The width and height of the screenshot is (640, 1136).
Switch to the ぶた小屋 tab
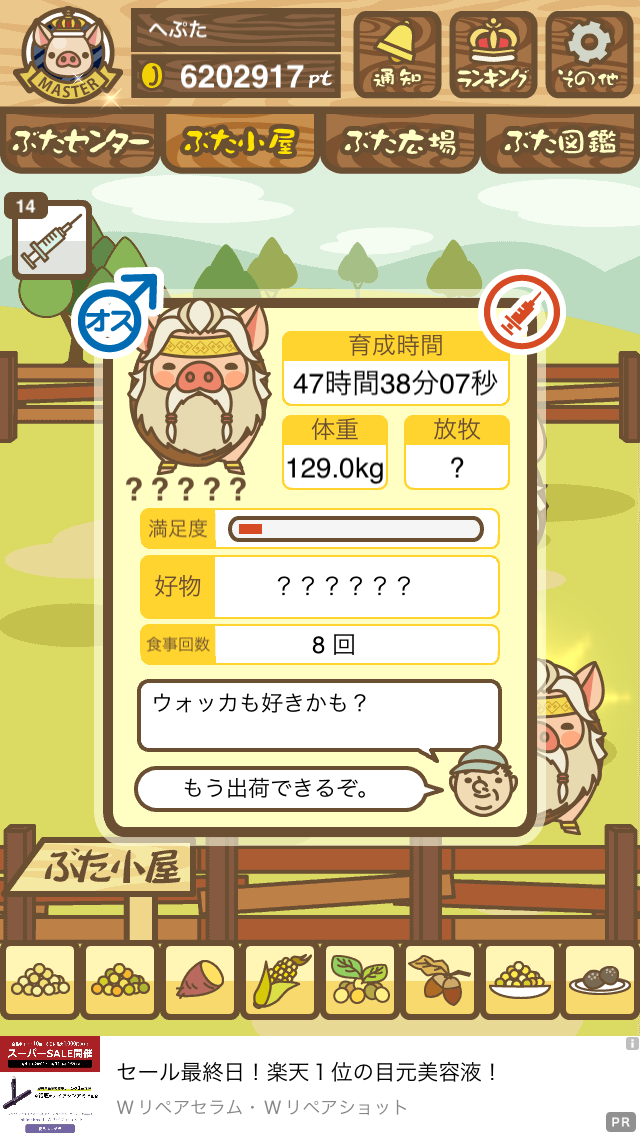tap(240, 142)
